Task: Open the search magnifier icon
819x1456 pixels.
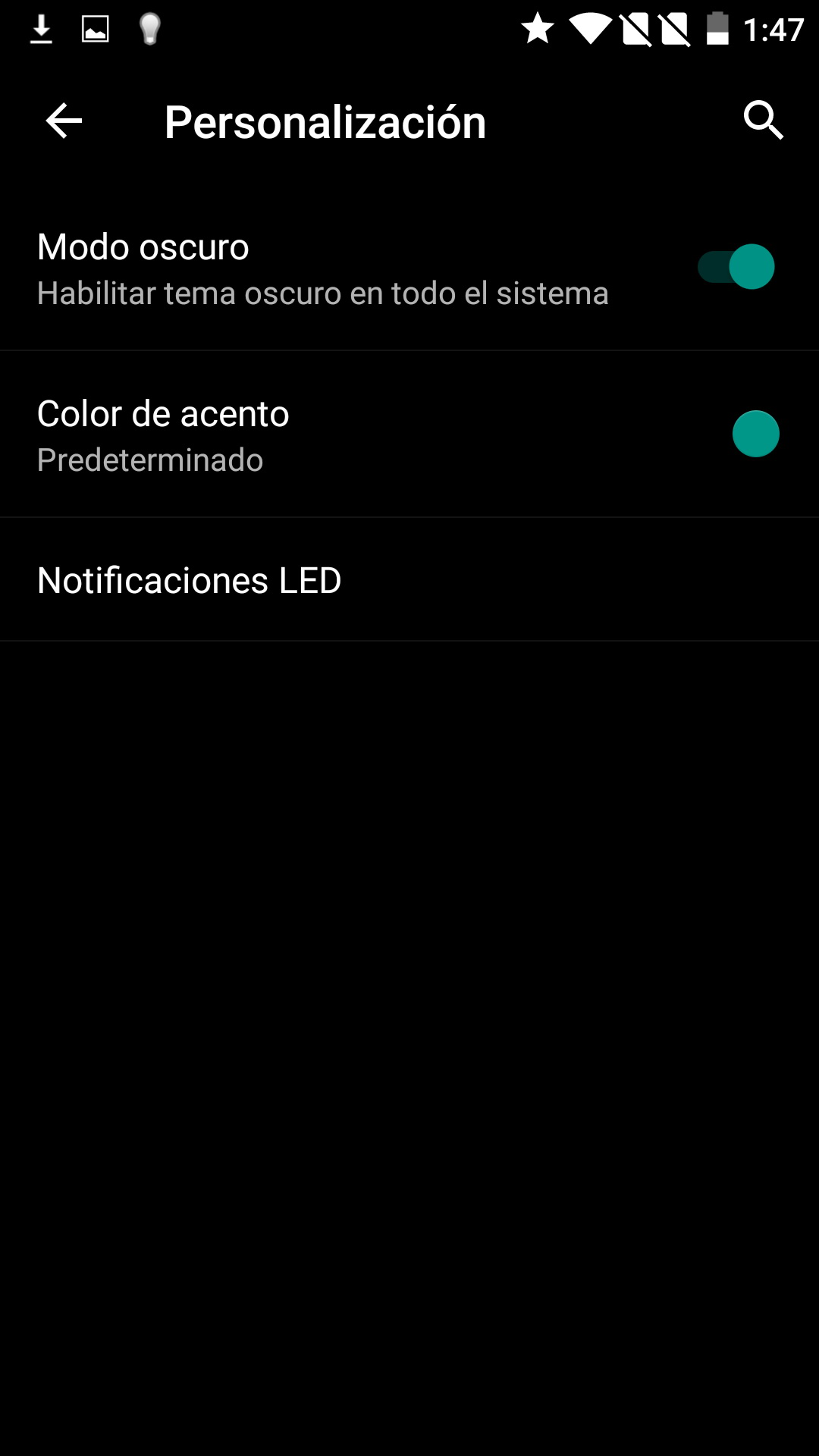Action: point(762,121)
